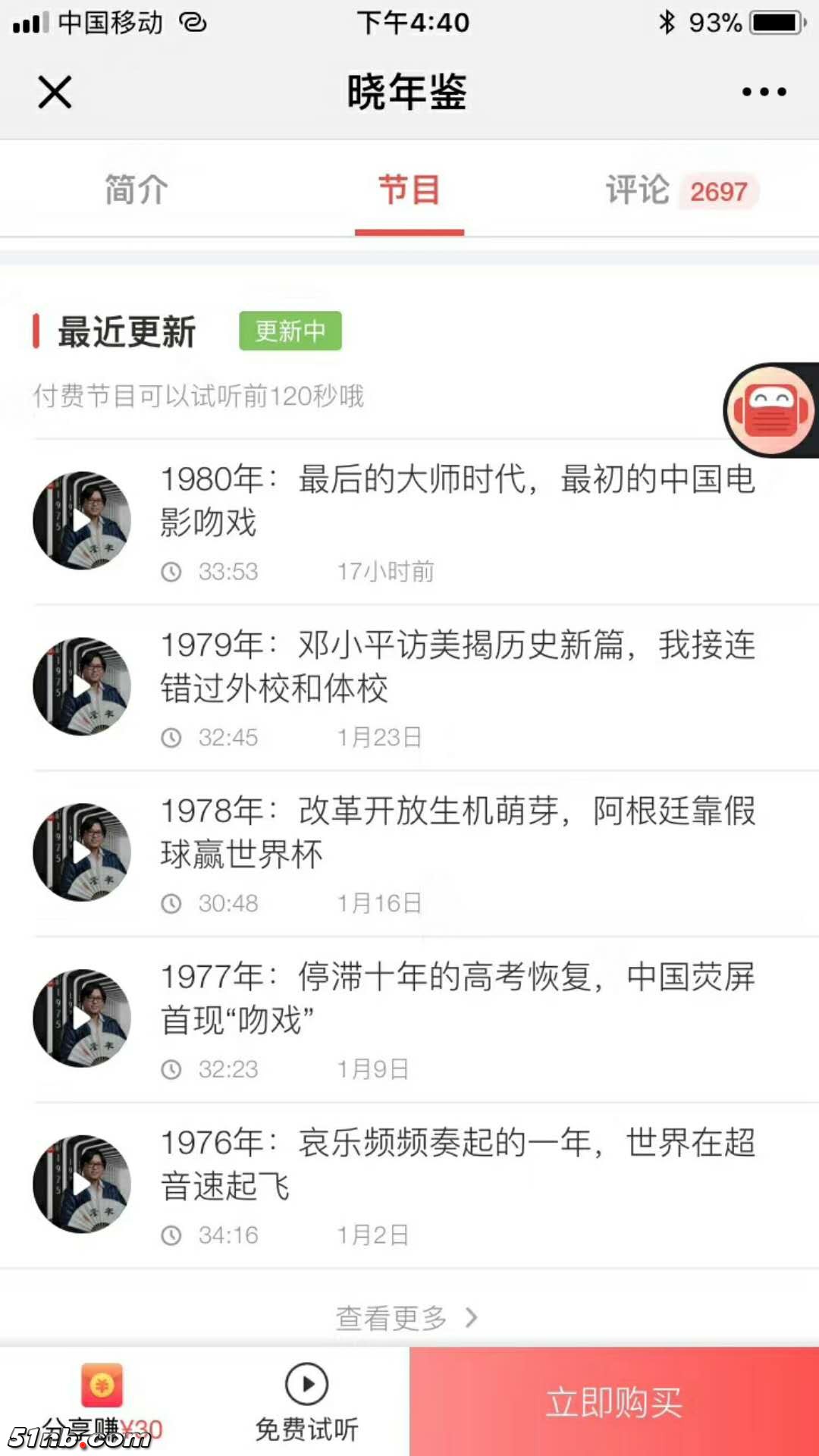Tap the episode duration label 32:45
This screenshot has height=1456, width=819.
coord(227,736)
